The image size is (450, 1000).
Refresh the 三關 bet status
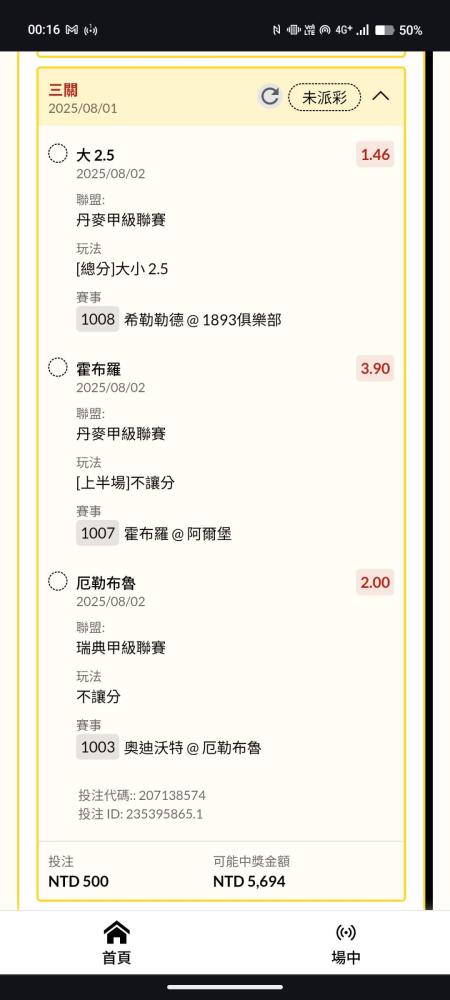pos(270,96)
